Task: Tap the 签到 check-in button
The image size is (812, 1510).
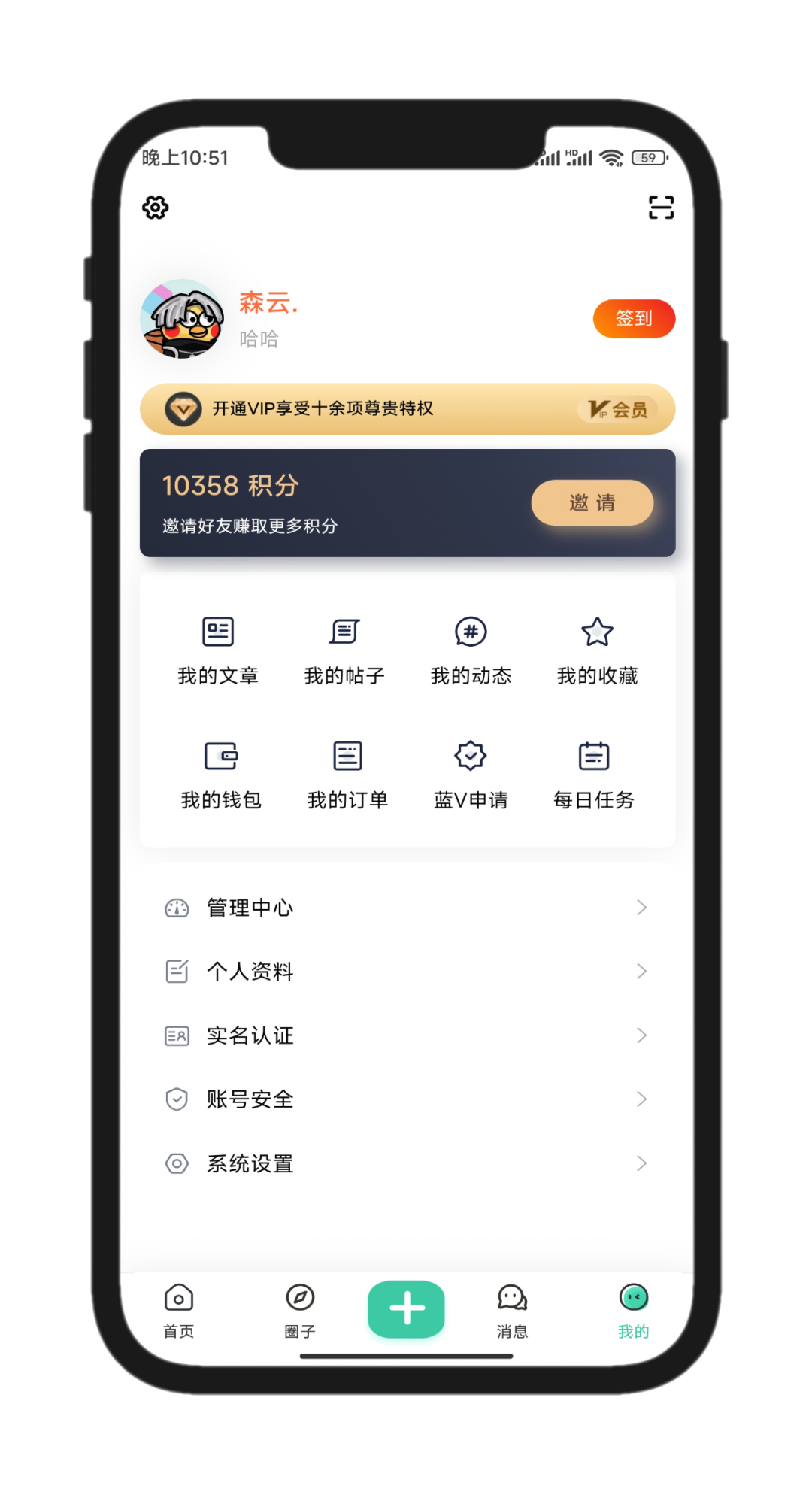Action: tap(634, 318)
